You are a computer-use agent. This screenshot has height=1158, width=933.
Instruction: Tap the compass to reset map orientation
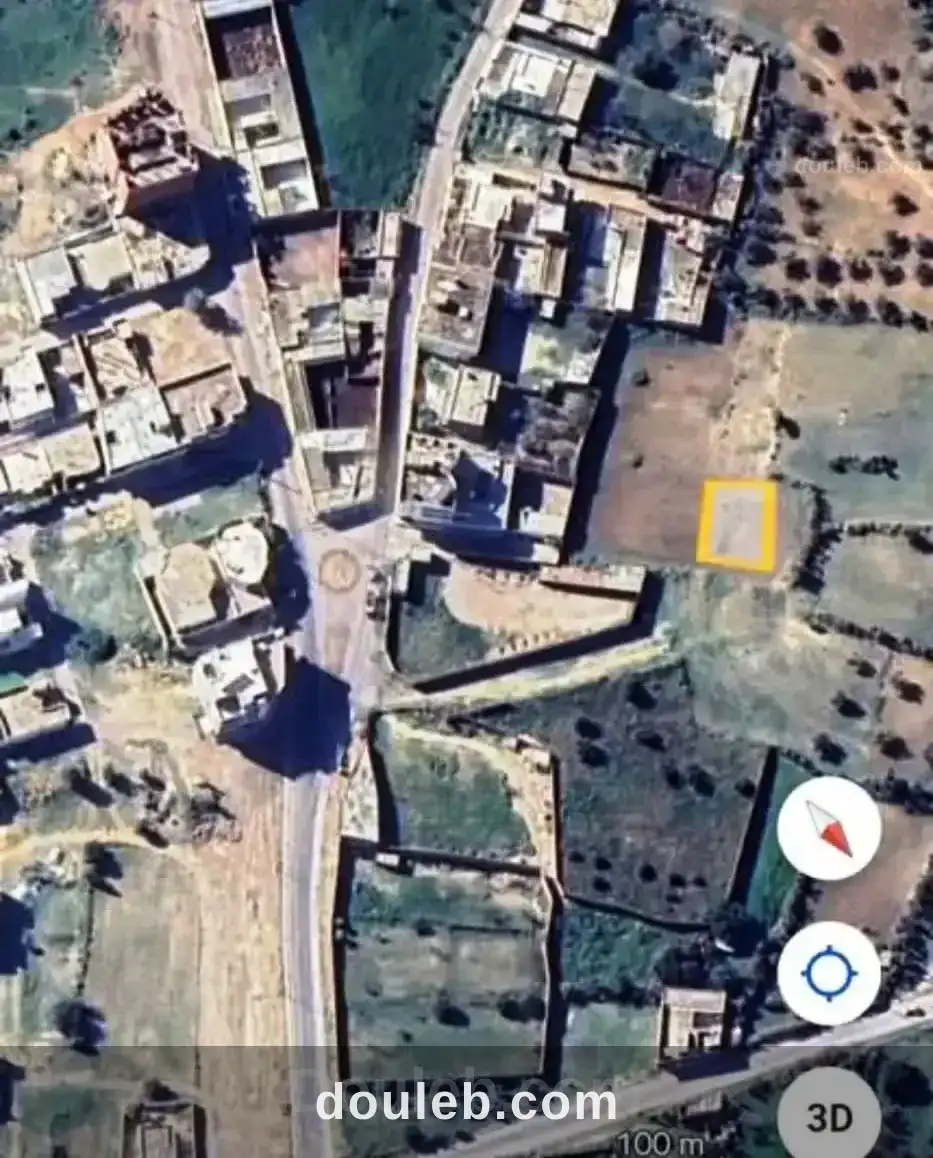click(829, 828)
